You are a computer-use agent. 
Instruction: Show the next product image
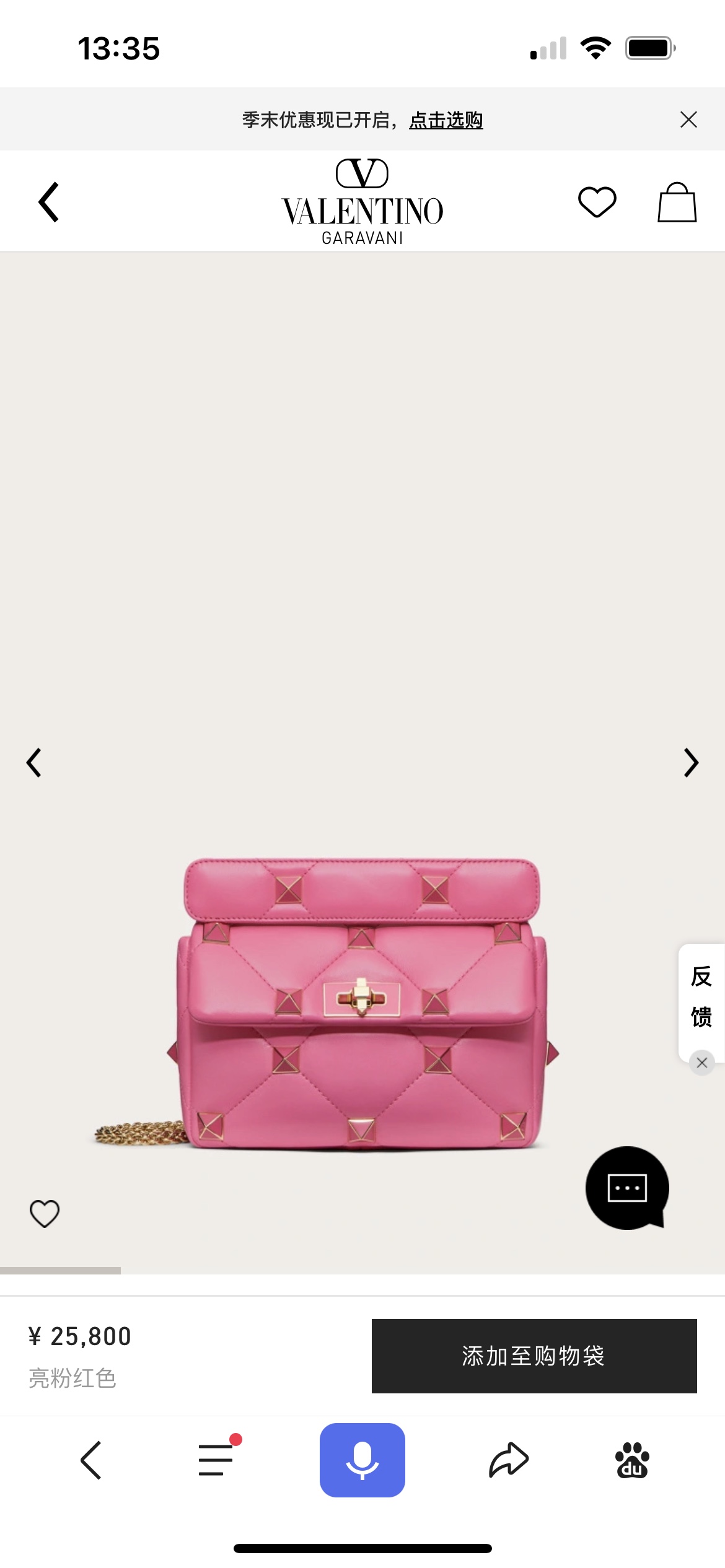tap(691, 762)
